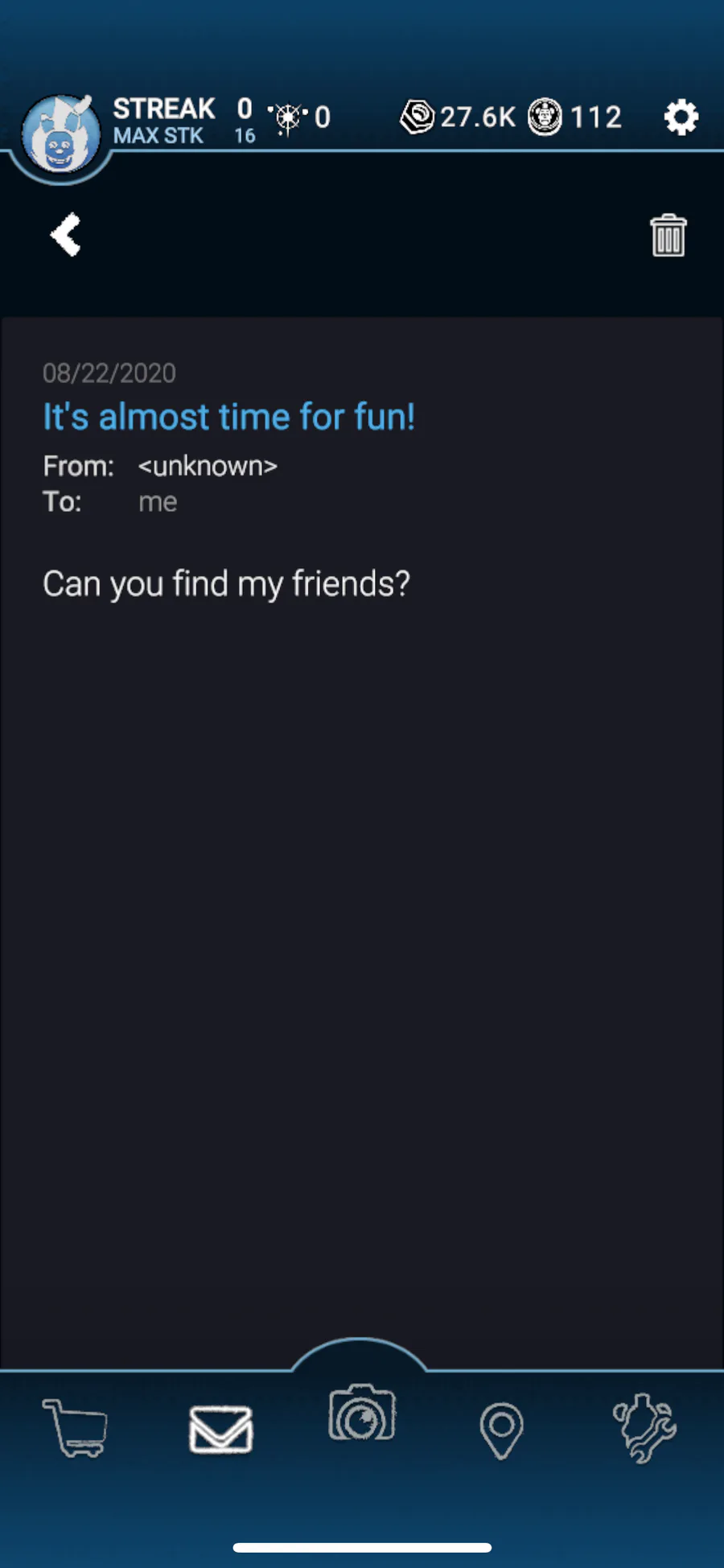
Task: Open the shop cart tab
Action: 76,1429
